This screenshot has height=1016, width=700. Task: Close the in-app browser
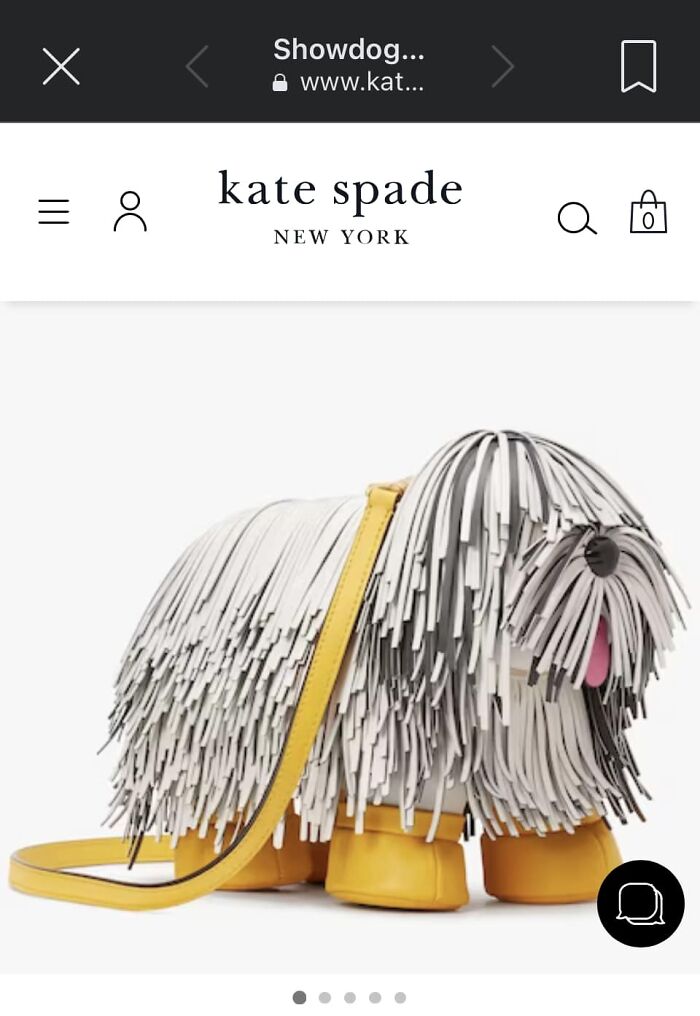coord(61,67)
